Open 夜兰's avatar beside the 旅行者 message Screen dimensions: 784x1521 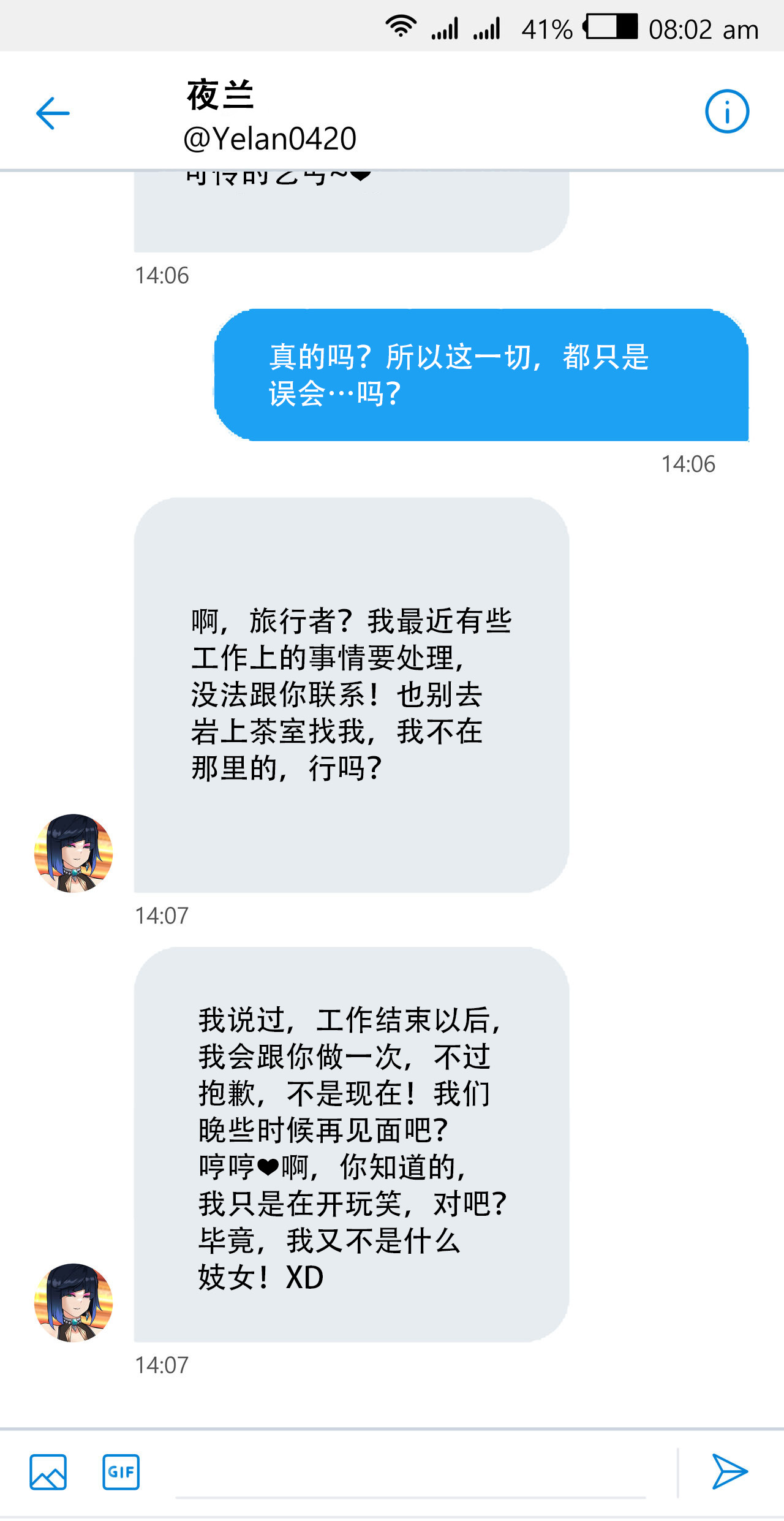click(73, 853)
